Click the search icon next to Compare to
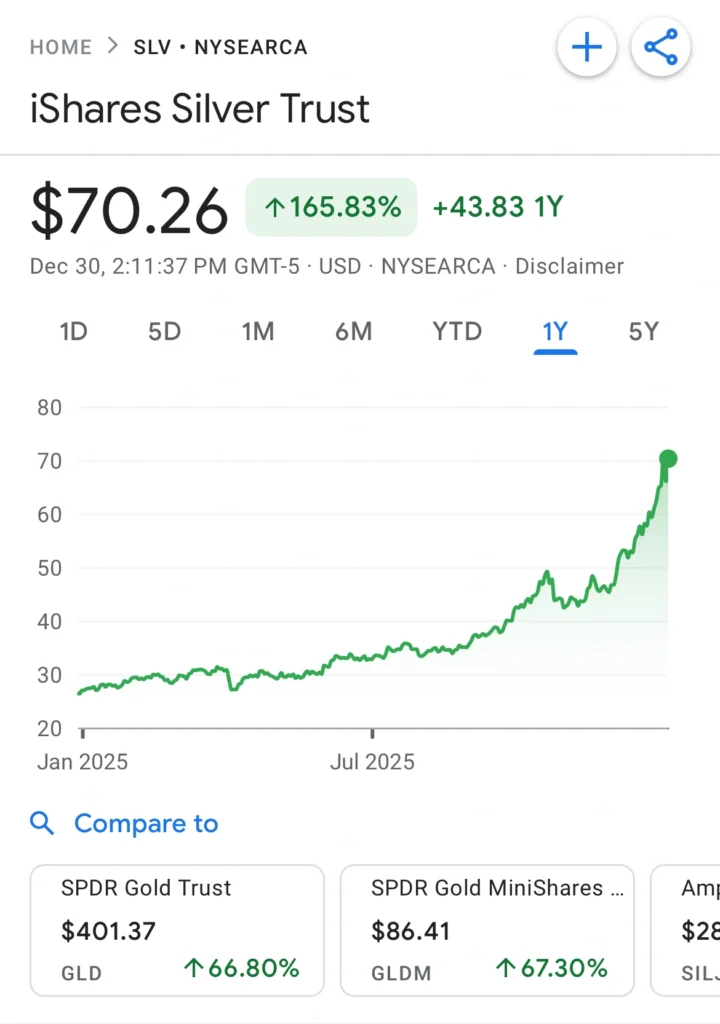The image size is (720, 1024). point(41,822)
